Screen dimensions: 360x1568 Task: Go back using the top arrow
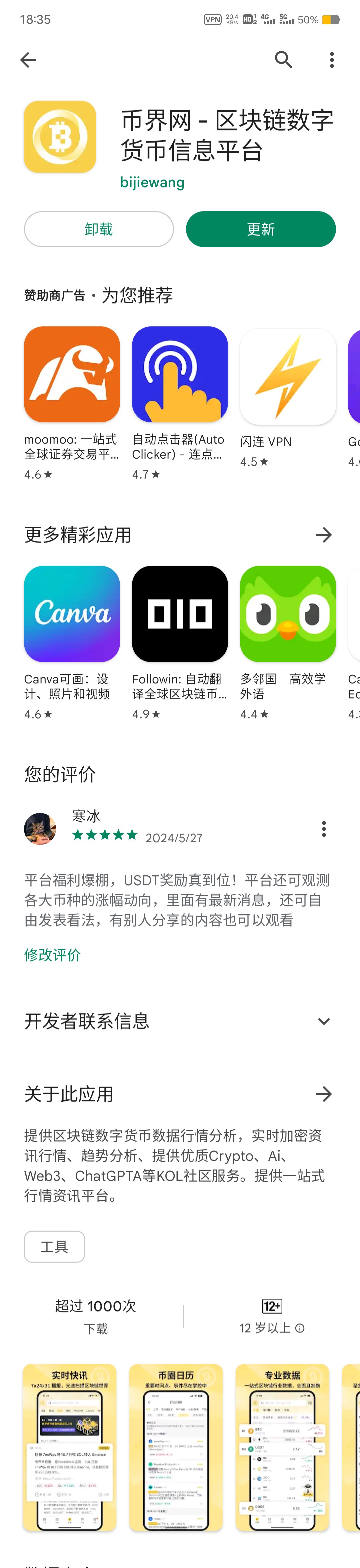pos(28,60)
